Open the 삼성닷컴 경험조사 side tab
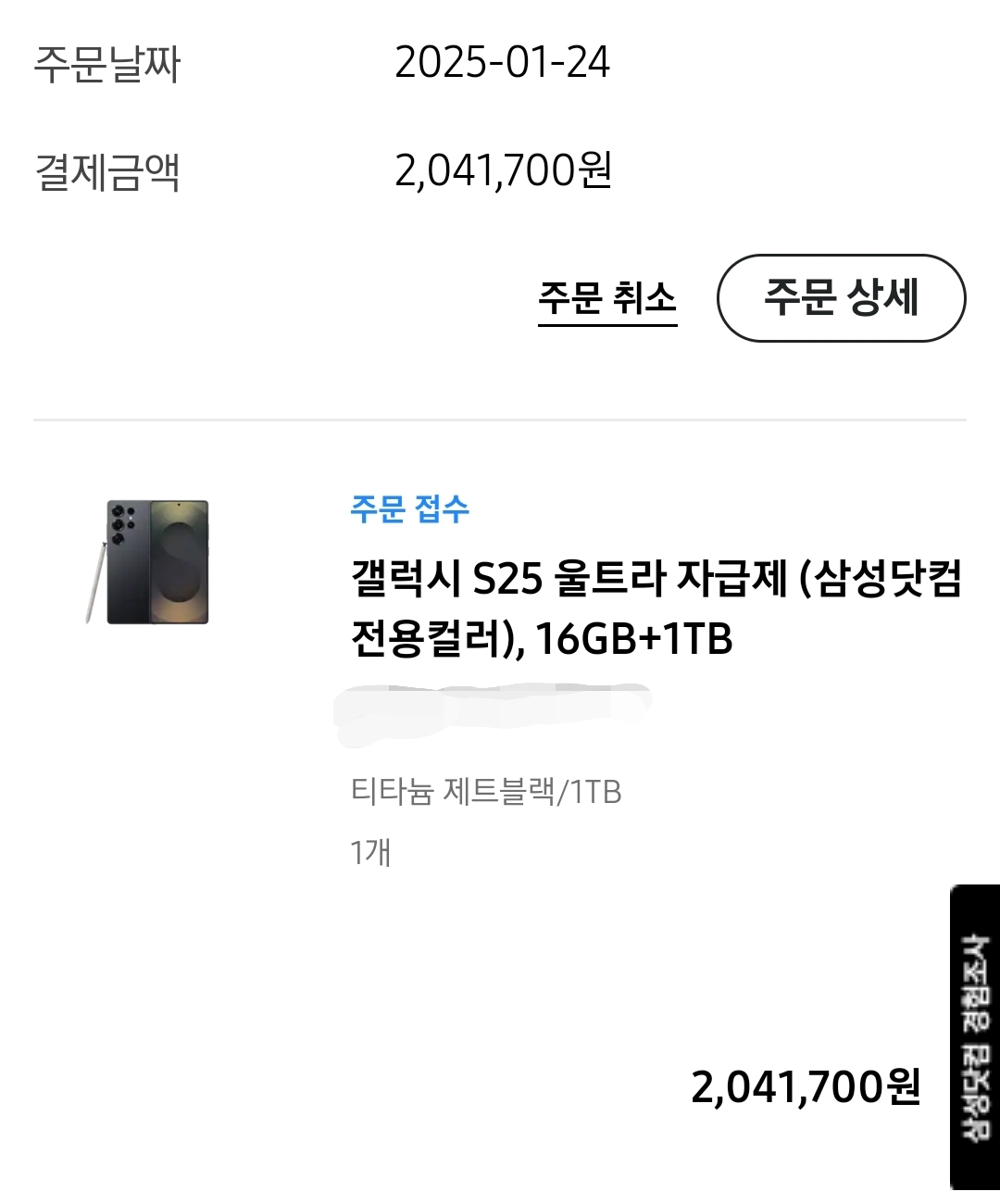 974,1037
